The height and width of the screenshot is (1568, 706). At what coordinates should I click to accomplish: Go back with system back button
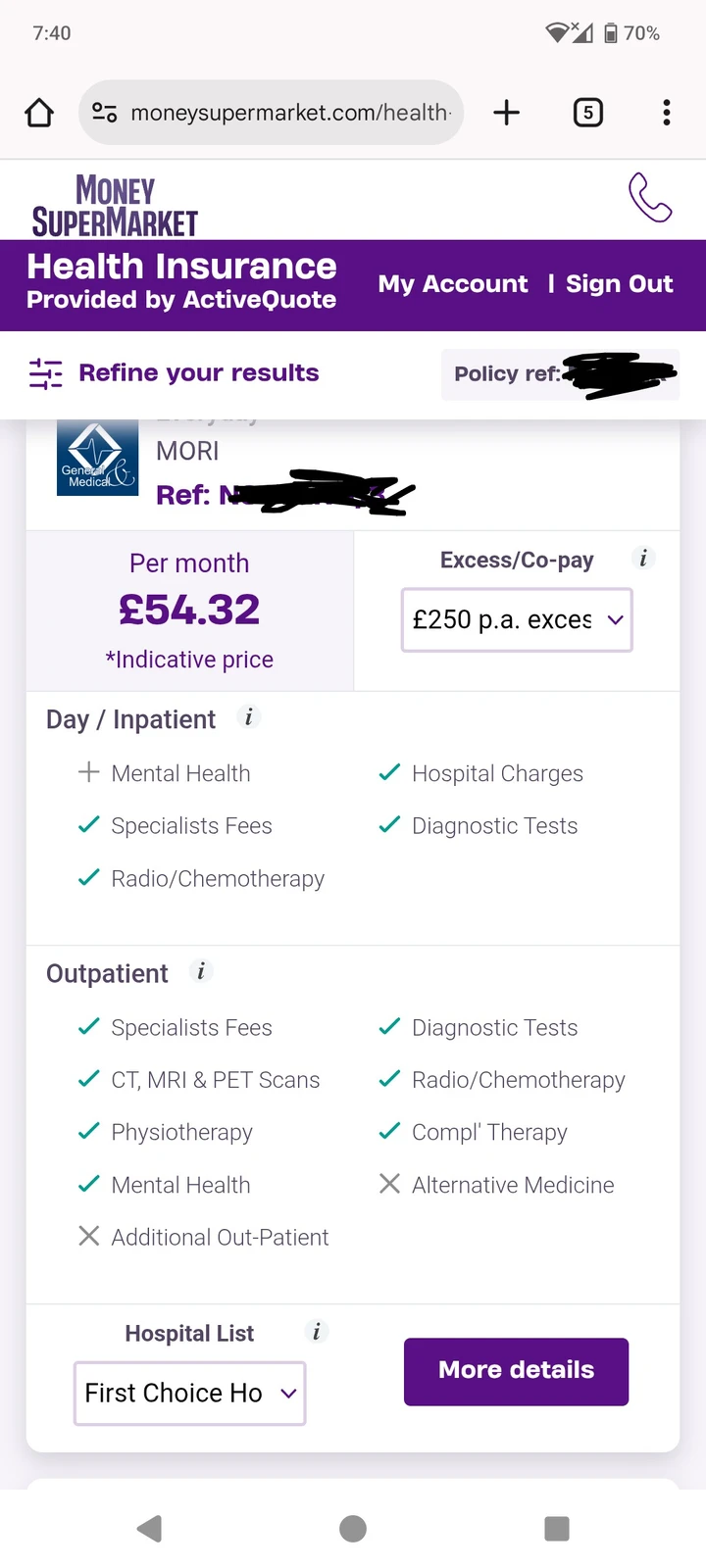click(x=150, y=1528)
